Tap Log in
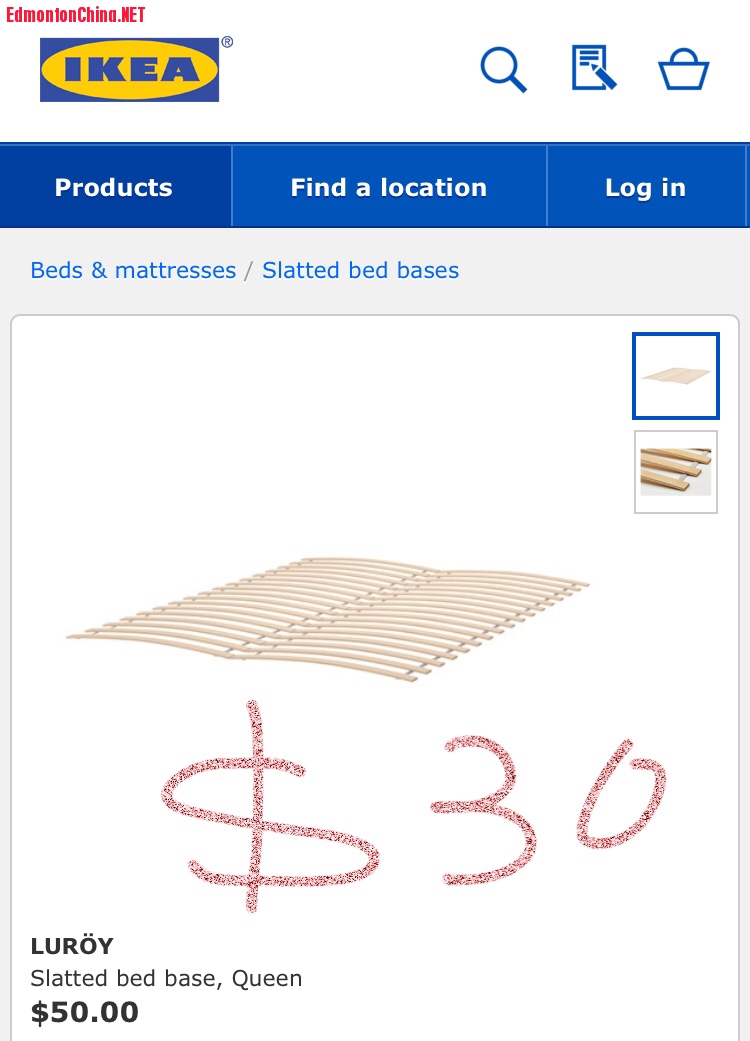The image size is (750, 1041). (x=645, y=187)
